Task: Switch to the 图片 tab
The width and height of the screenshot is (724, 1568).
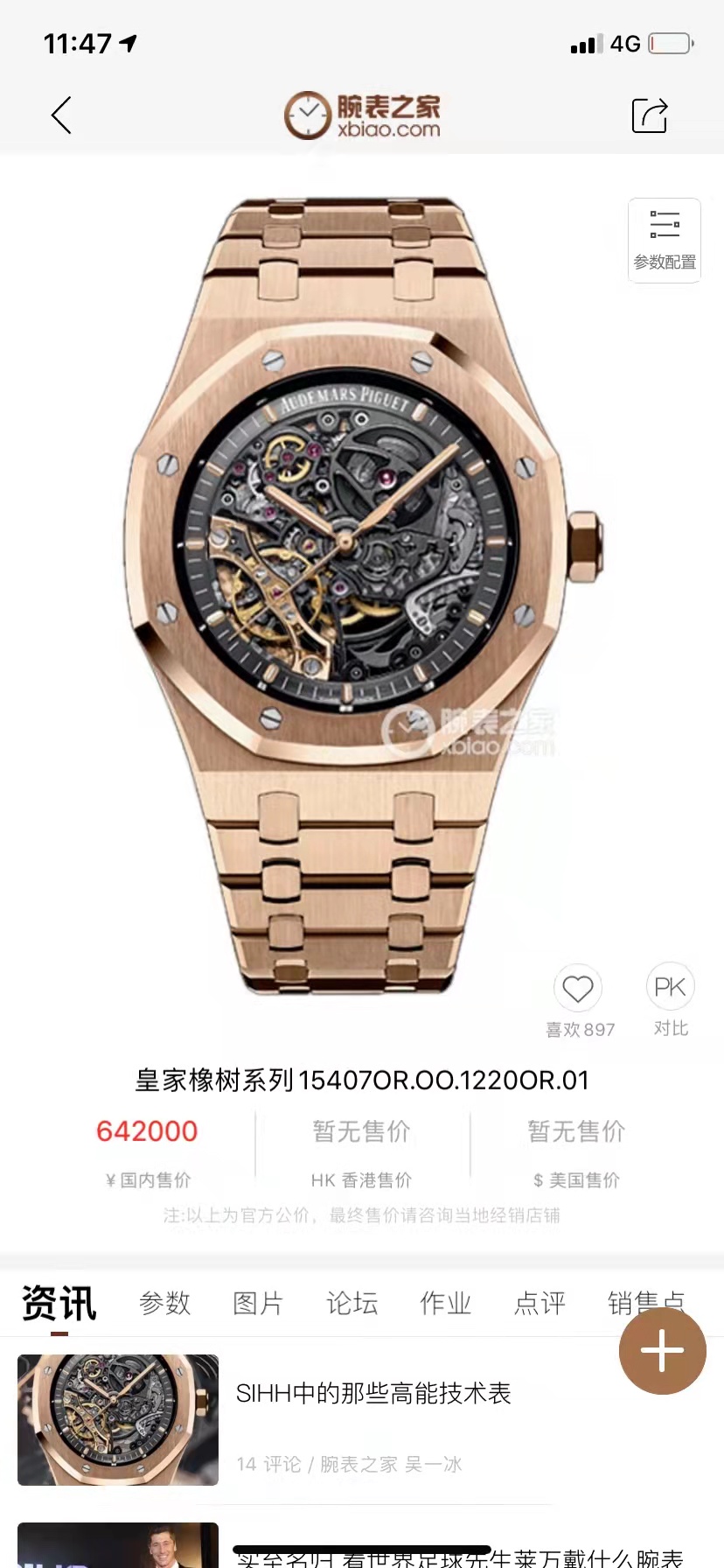Action: pos(258,1303)
